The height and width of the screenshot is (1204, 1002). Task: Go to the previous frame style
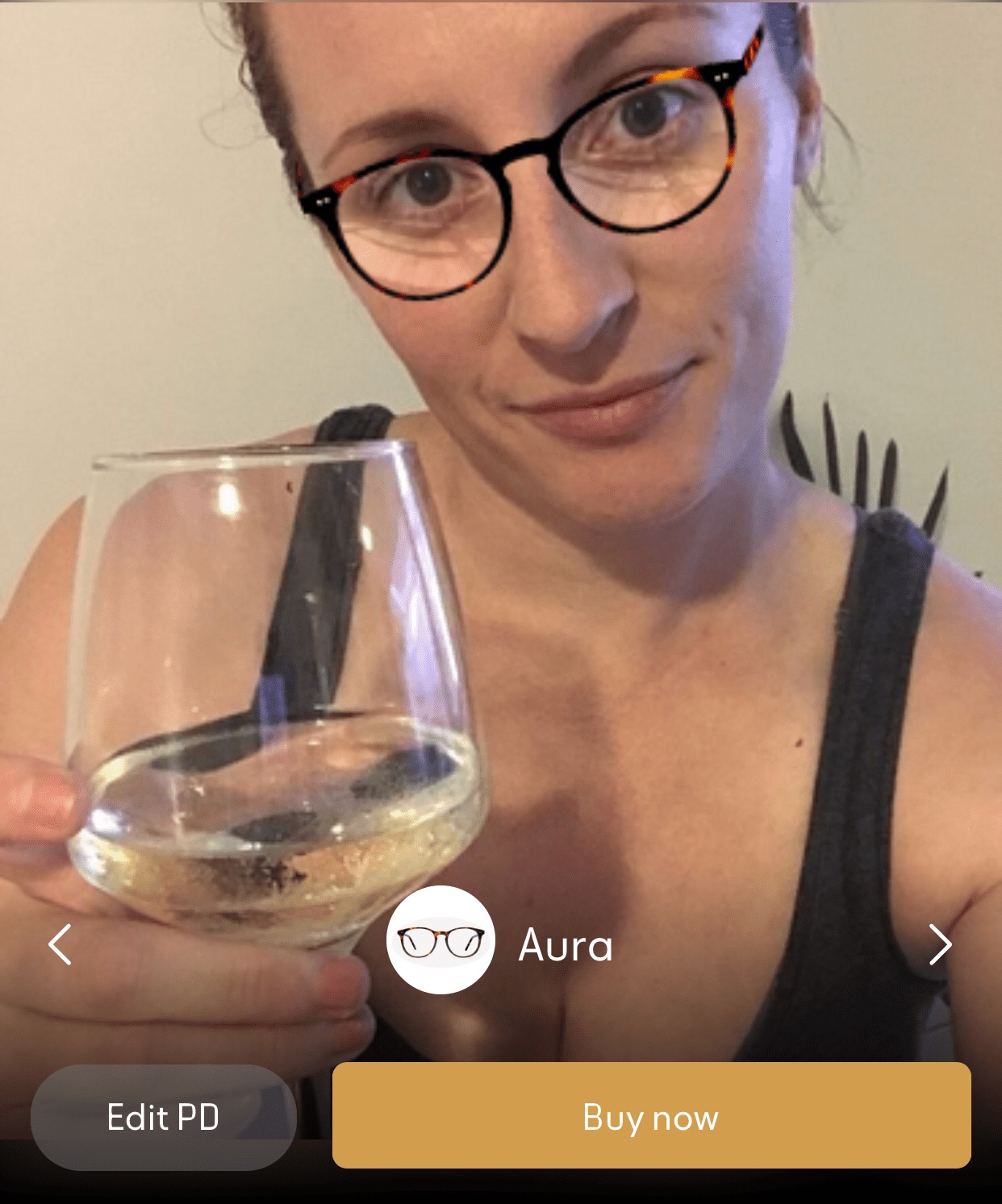[60, 944]
